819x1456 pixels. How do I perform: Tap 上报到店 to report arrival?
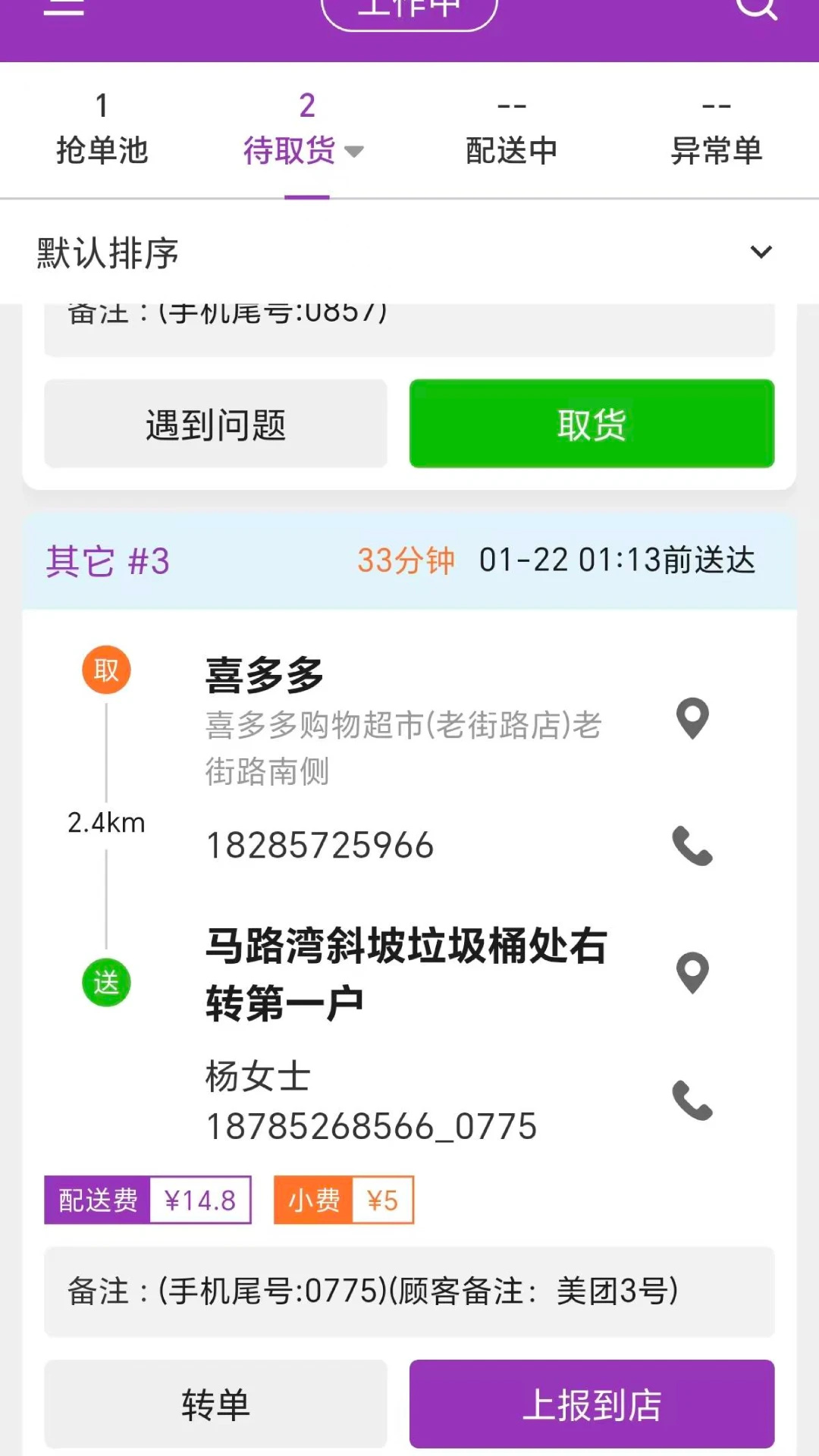(593, 1404)
